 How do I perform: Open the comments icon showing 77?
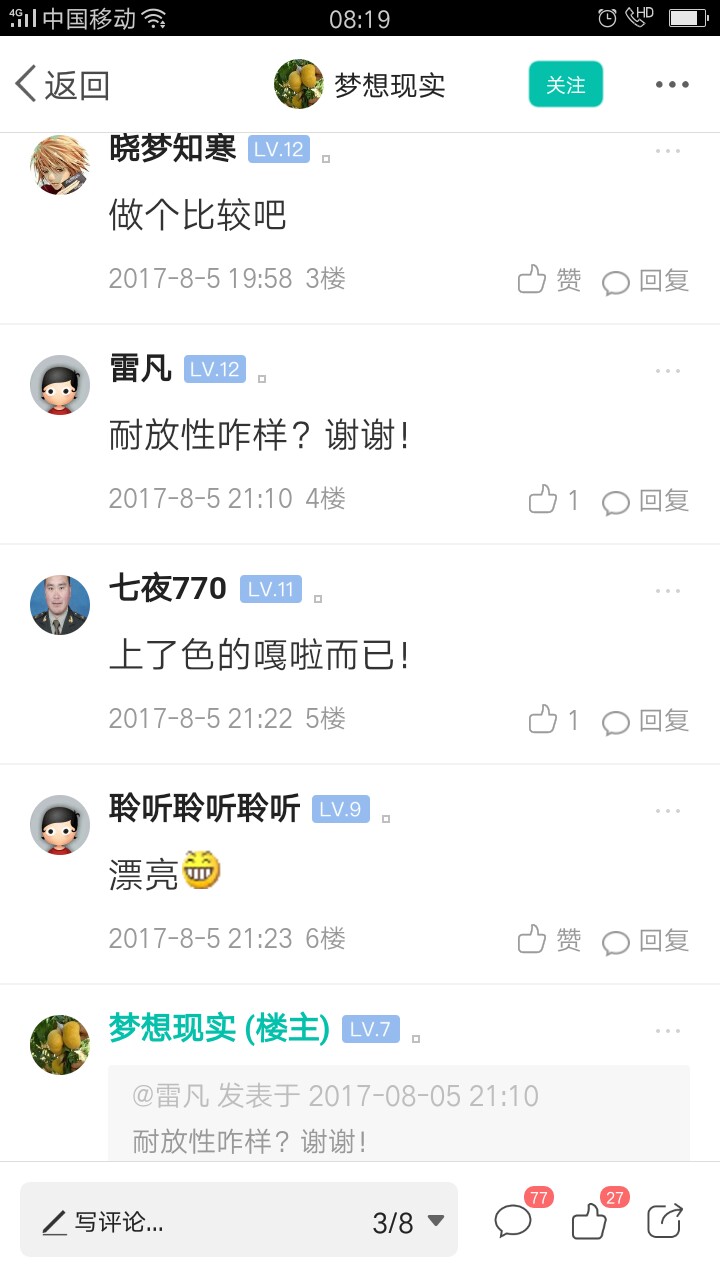(514, 1221)
